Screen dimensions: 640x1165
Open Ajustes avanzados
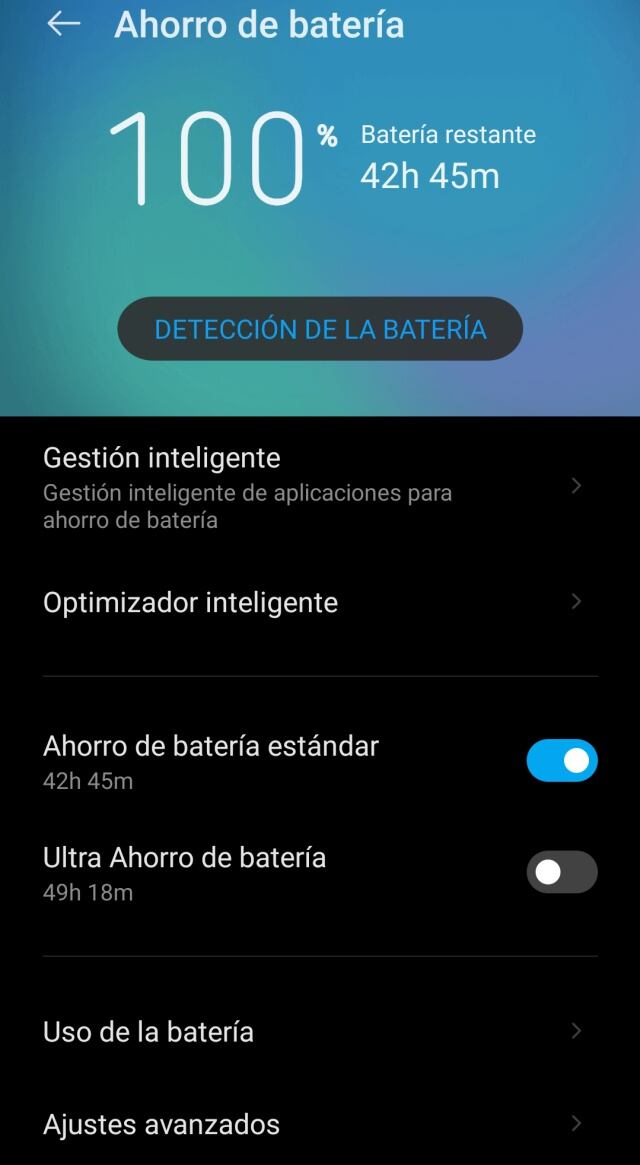(x=310, y=1124)
